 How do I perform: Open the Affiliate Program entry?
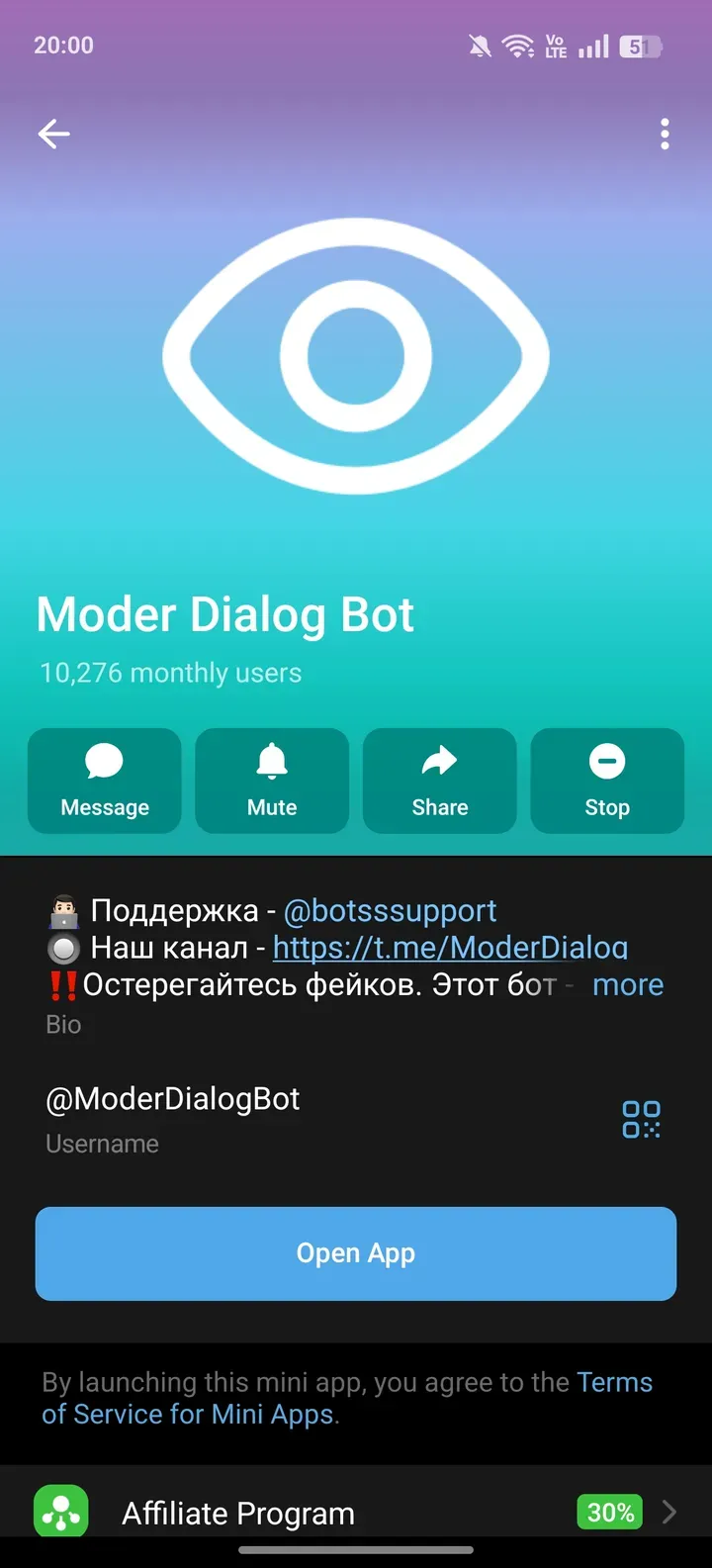(237, 1513)
